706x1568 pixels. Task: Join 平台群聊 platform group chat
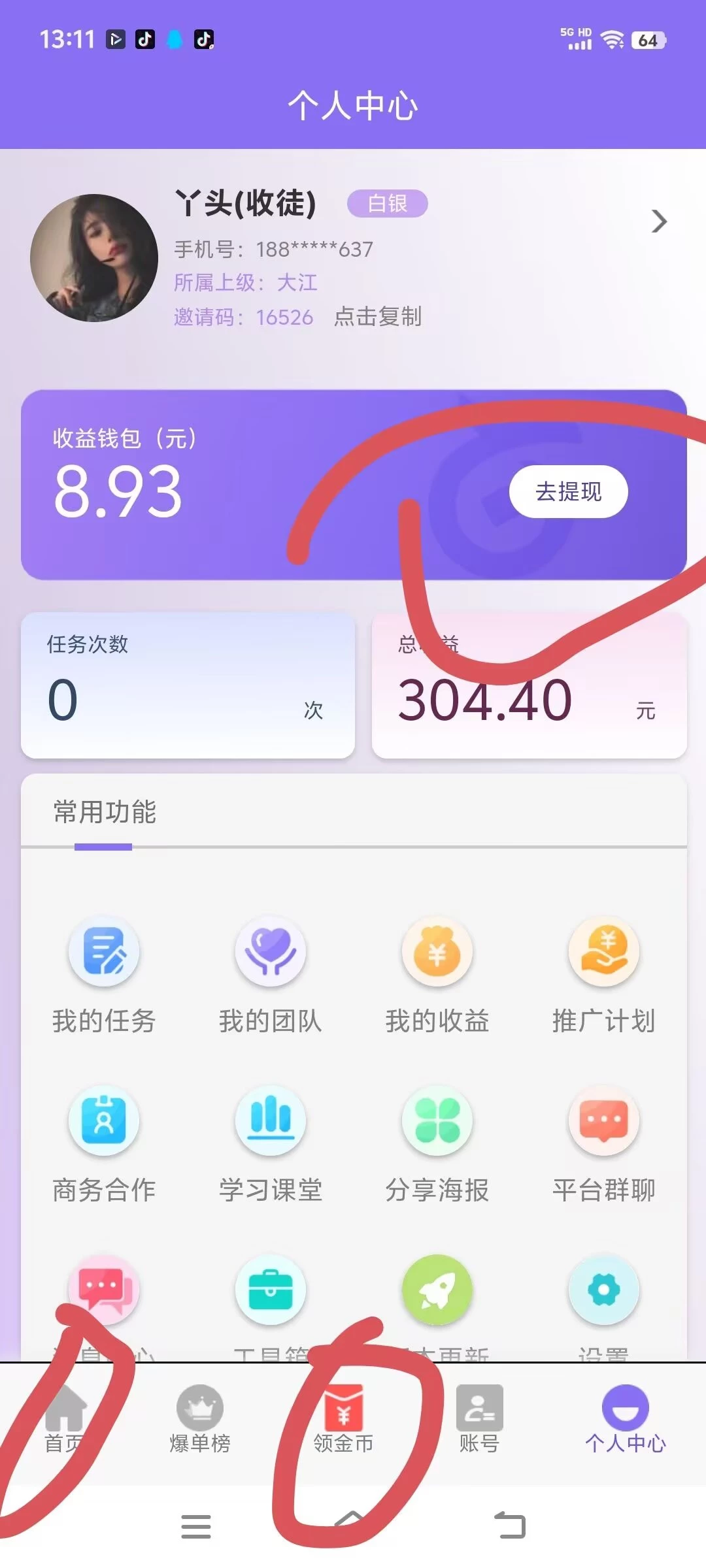[x=603, y=1143]
